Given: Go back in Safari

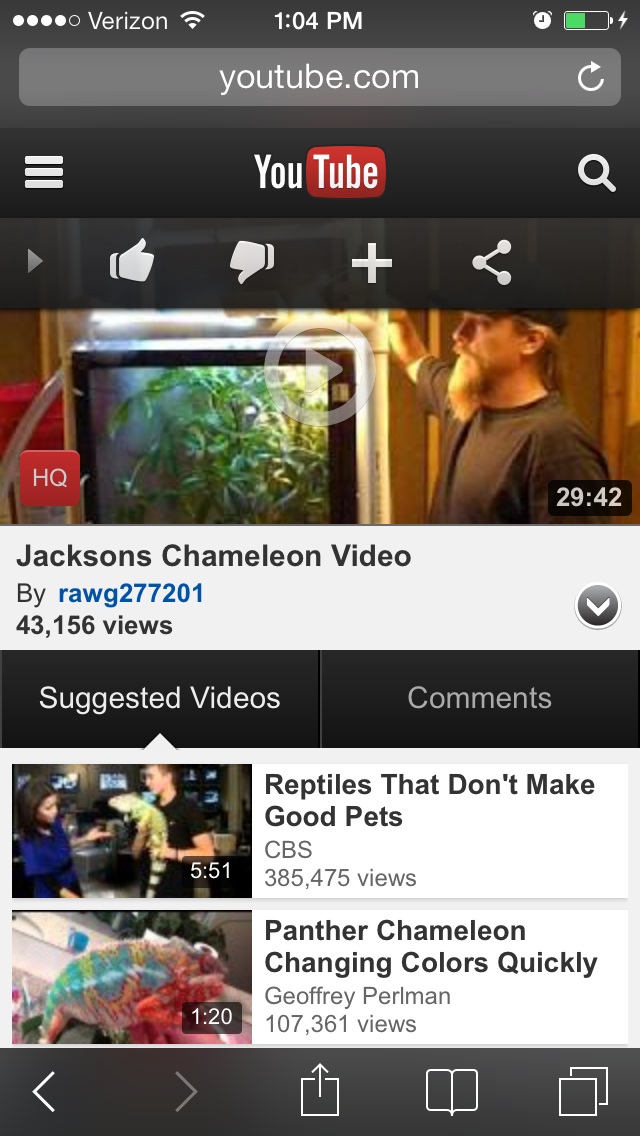Looking at the screenshot, I should coord(44,1091).
